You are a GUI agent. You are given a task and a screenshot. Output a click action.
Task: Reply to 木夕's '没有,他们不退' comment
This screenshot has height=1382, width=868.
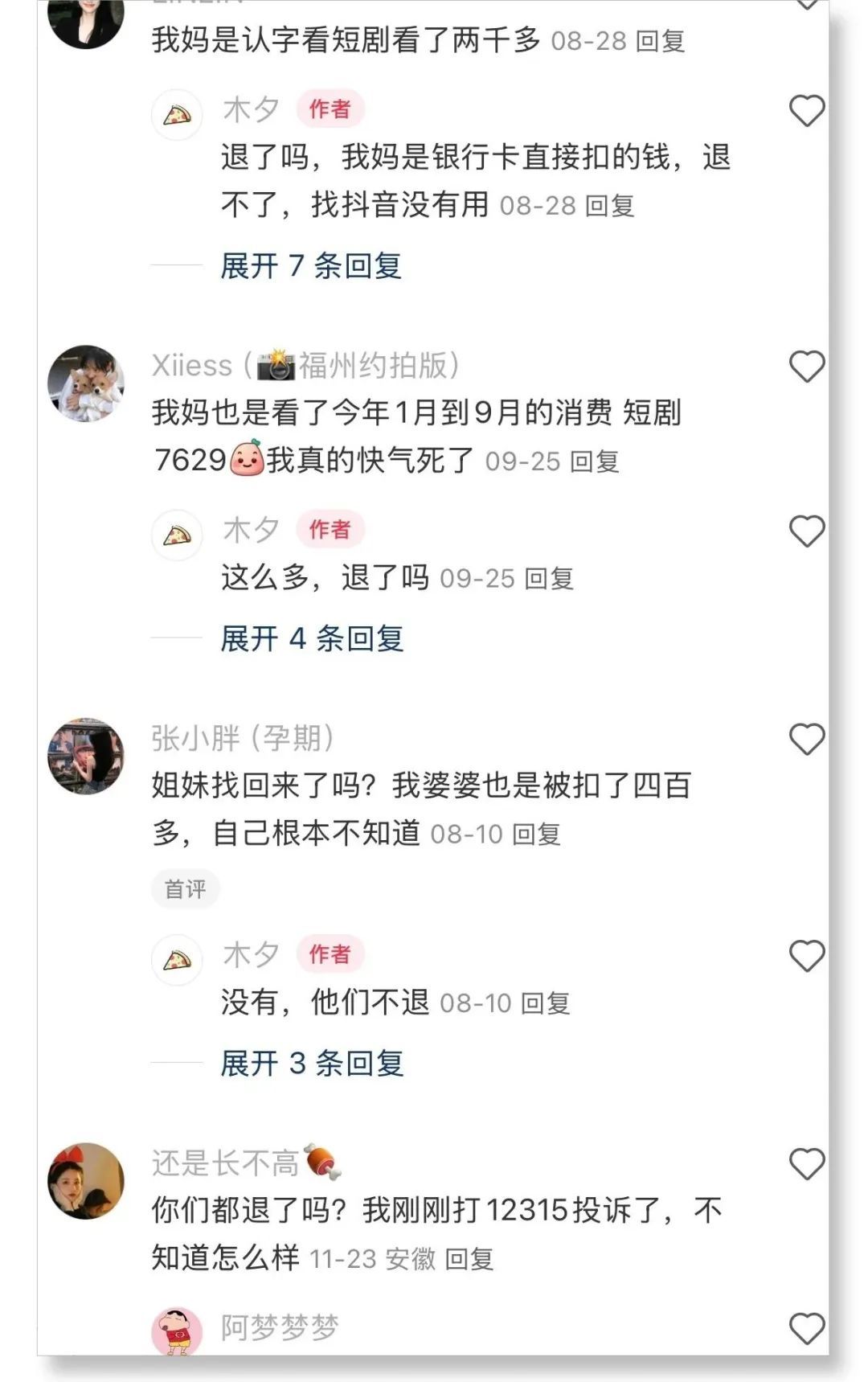click(546, 1003)
